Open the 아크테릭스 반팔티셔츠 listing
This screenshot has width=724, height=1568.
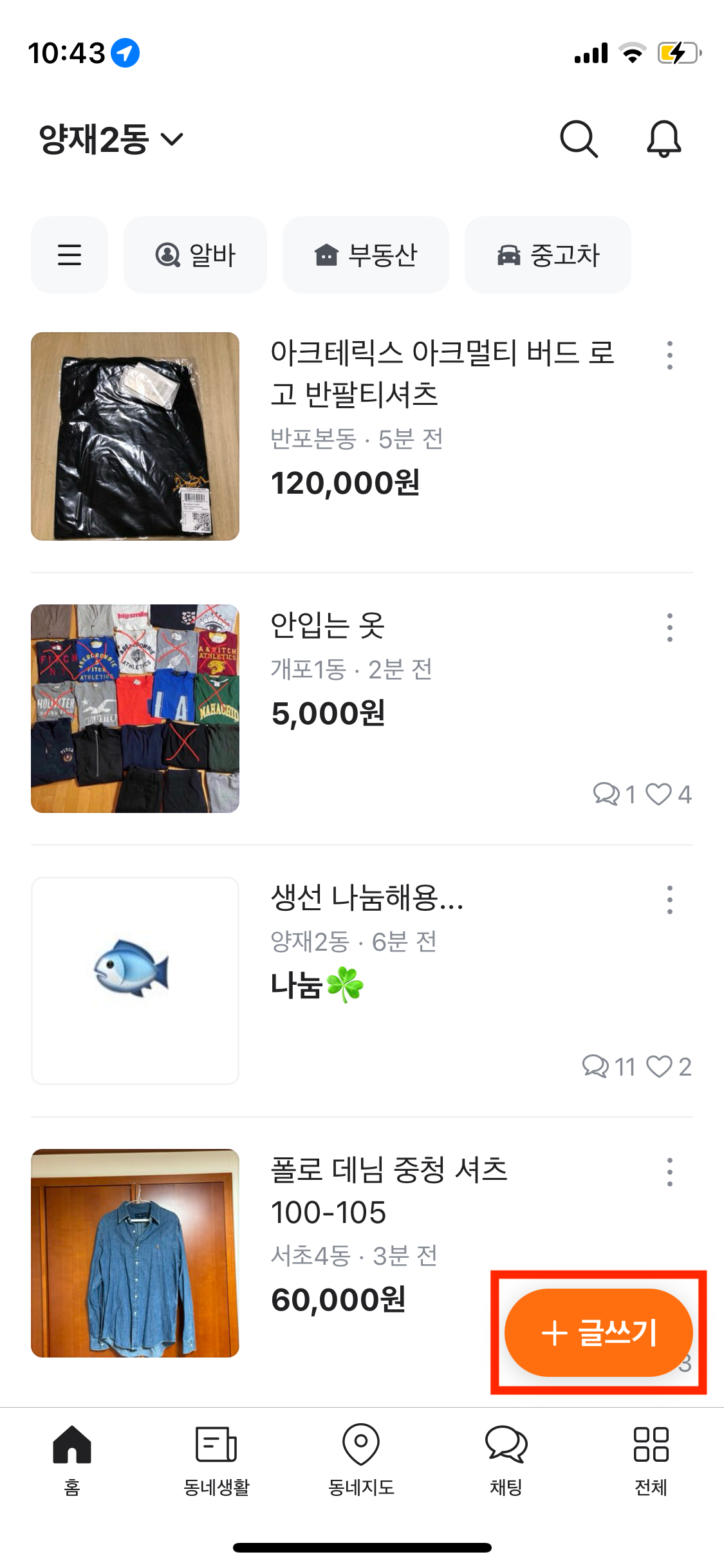(441, 373)
